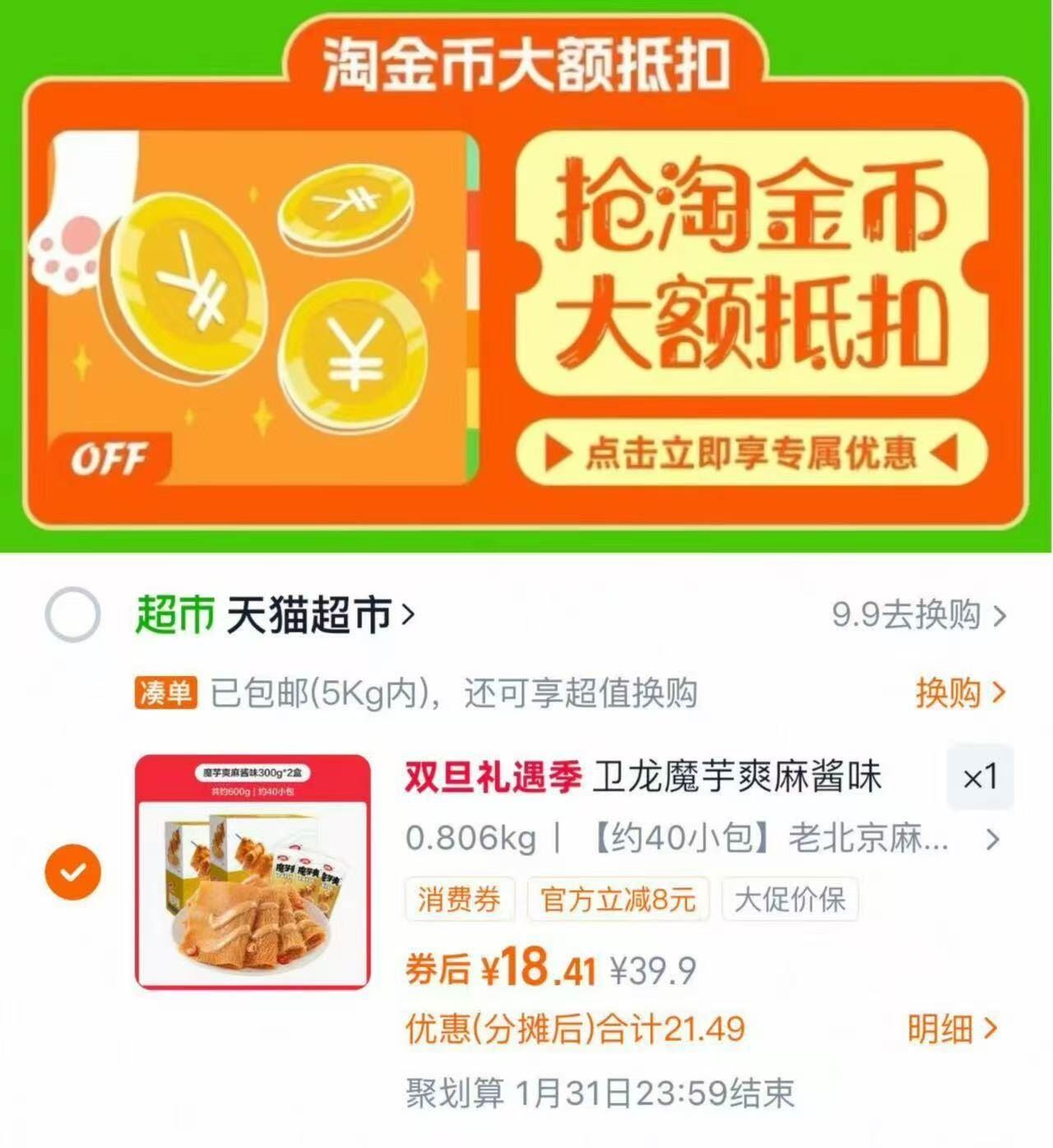Tap the 官方立减8元 discount tag

point(617,900)
